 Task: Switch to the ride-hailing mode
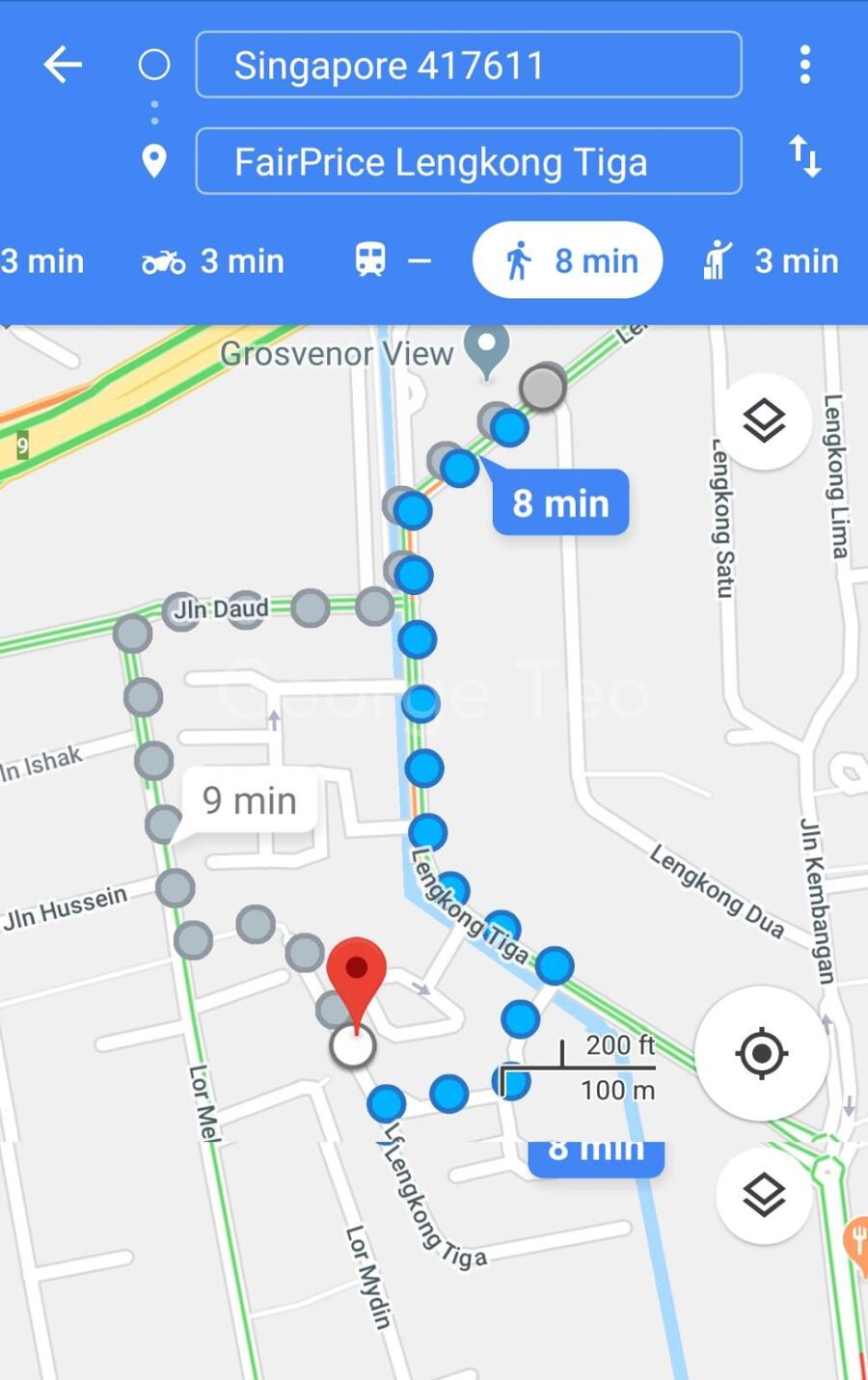[x=772, y=261]
